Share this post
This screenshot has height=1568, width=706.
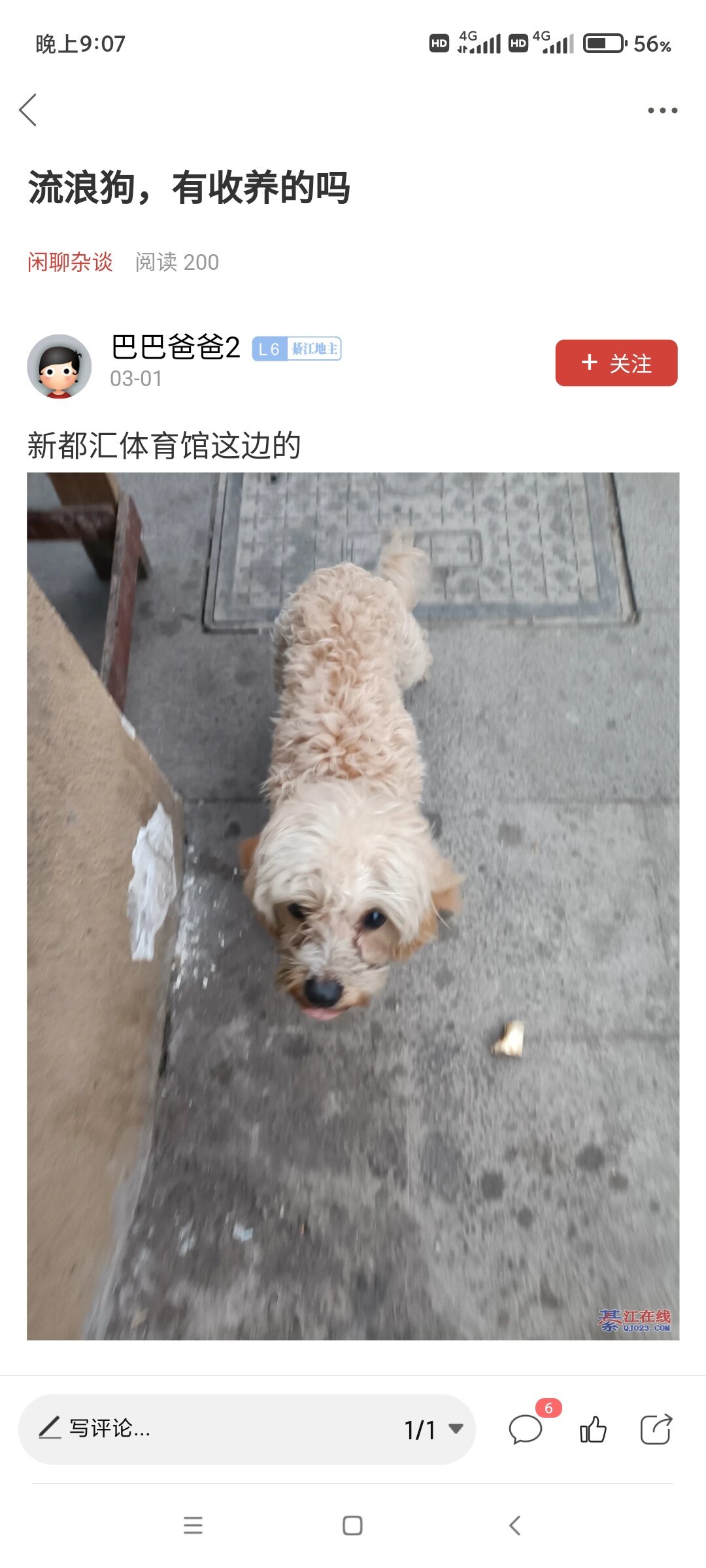[x=656, y=1429]
